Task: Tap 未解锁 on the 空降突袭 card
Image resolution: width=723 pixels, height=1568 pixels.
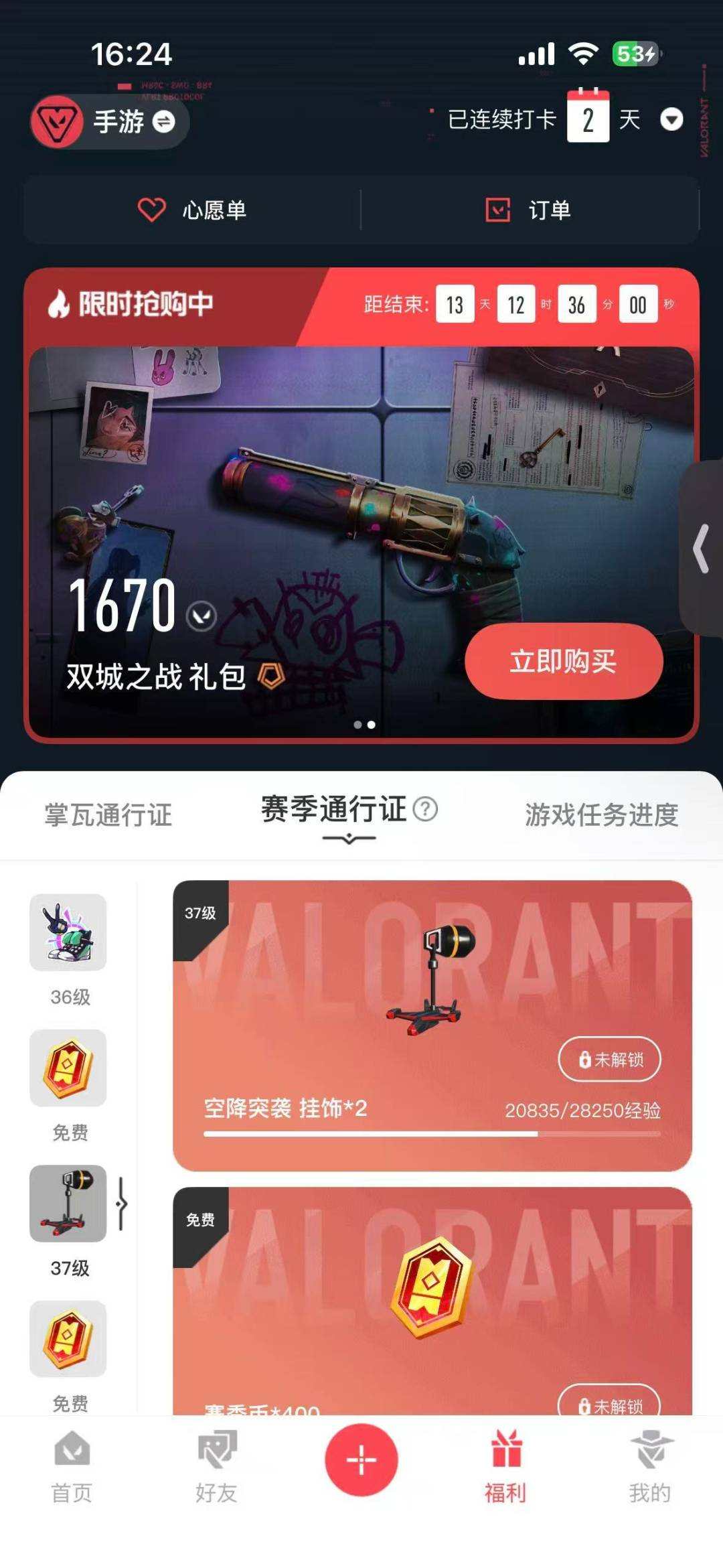Action: tap(608, 1059)
